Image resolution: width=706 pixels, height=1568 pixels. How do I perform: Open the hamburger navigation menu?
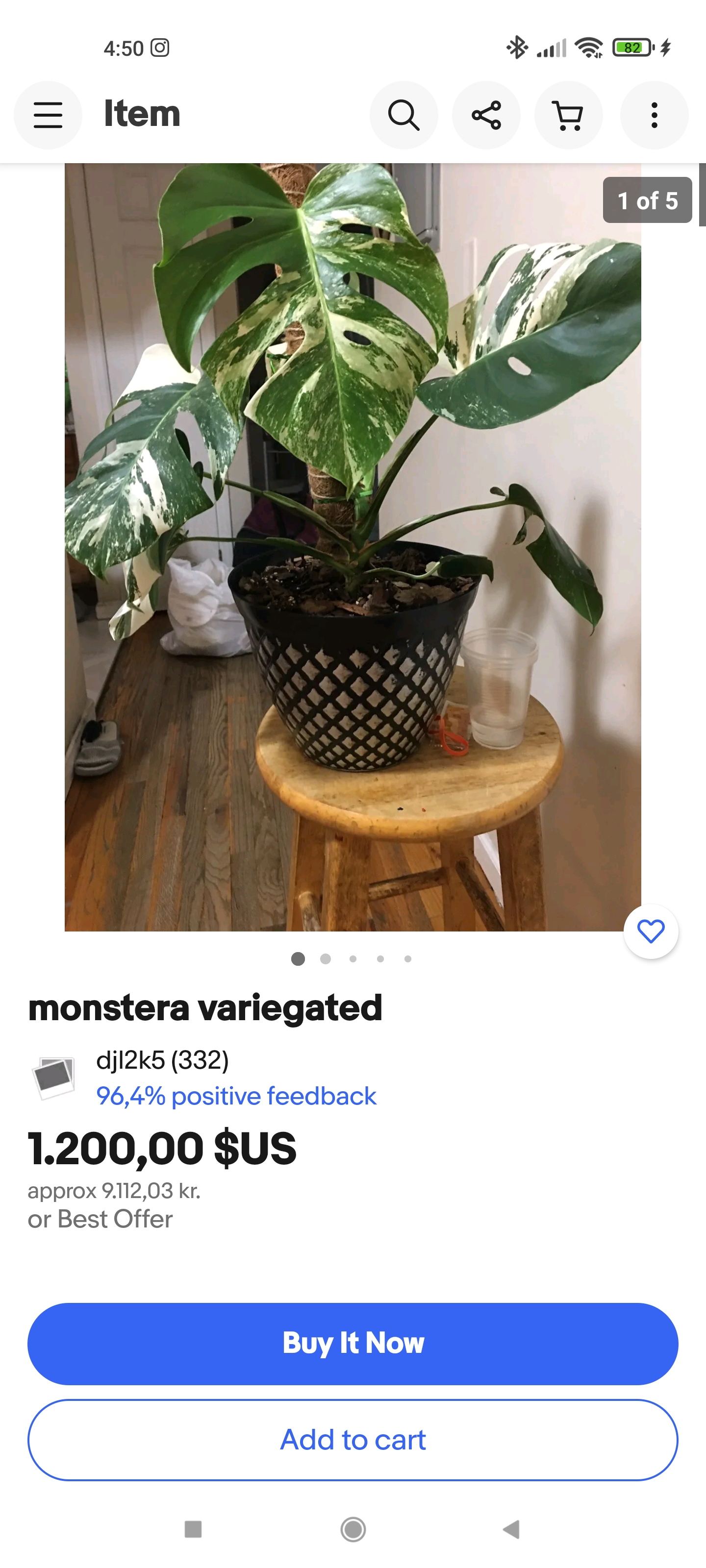pyautogui.click(x=48, y=115)
